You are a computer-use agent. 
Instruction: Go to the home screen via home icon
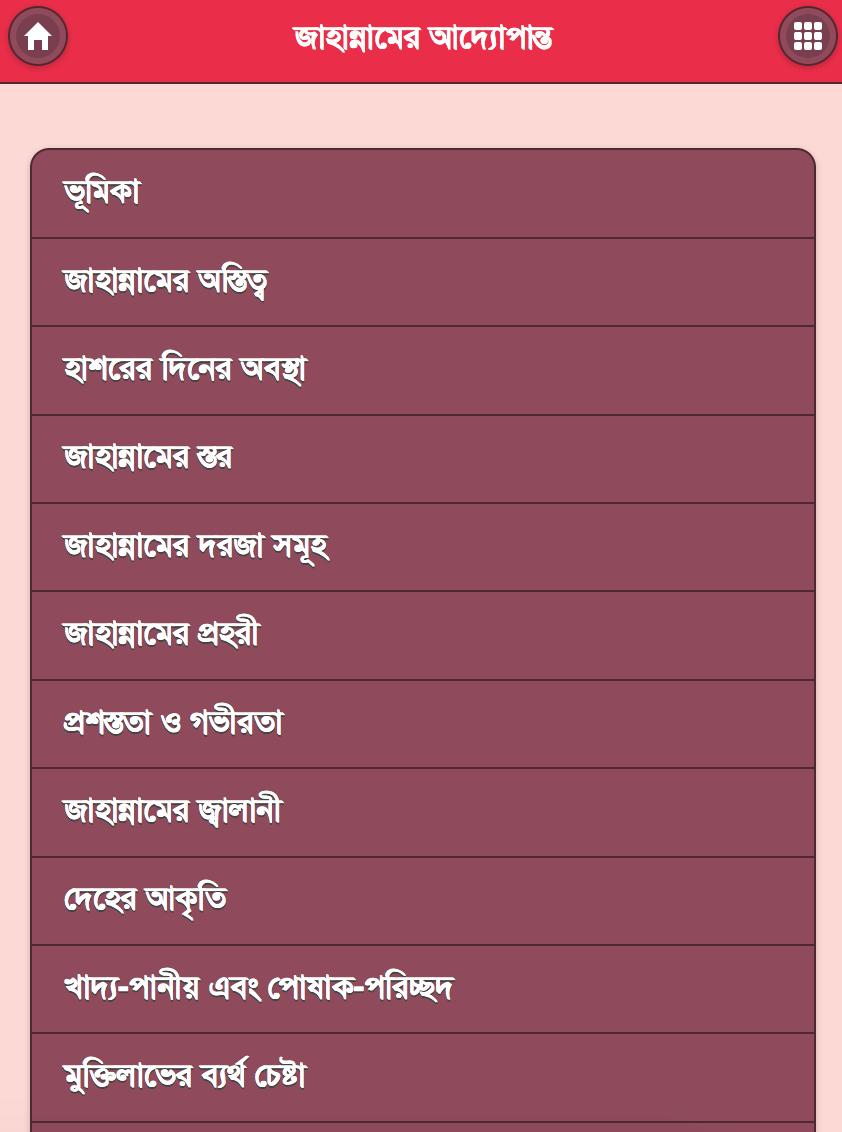(x=38, y=36)
